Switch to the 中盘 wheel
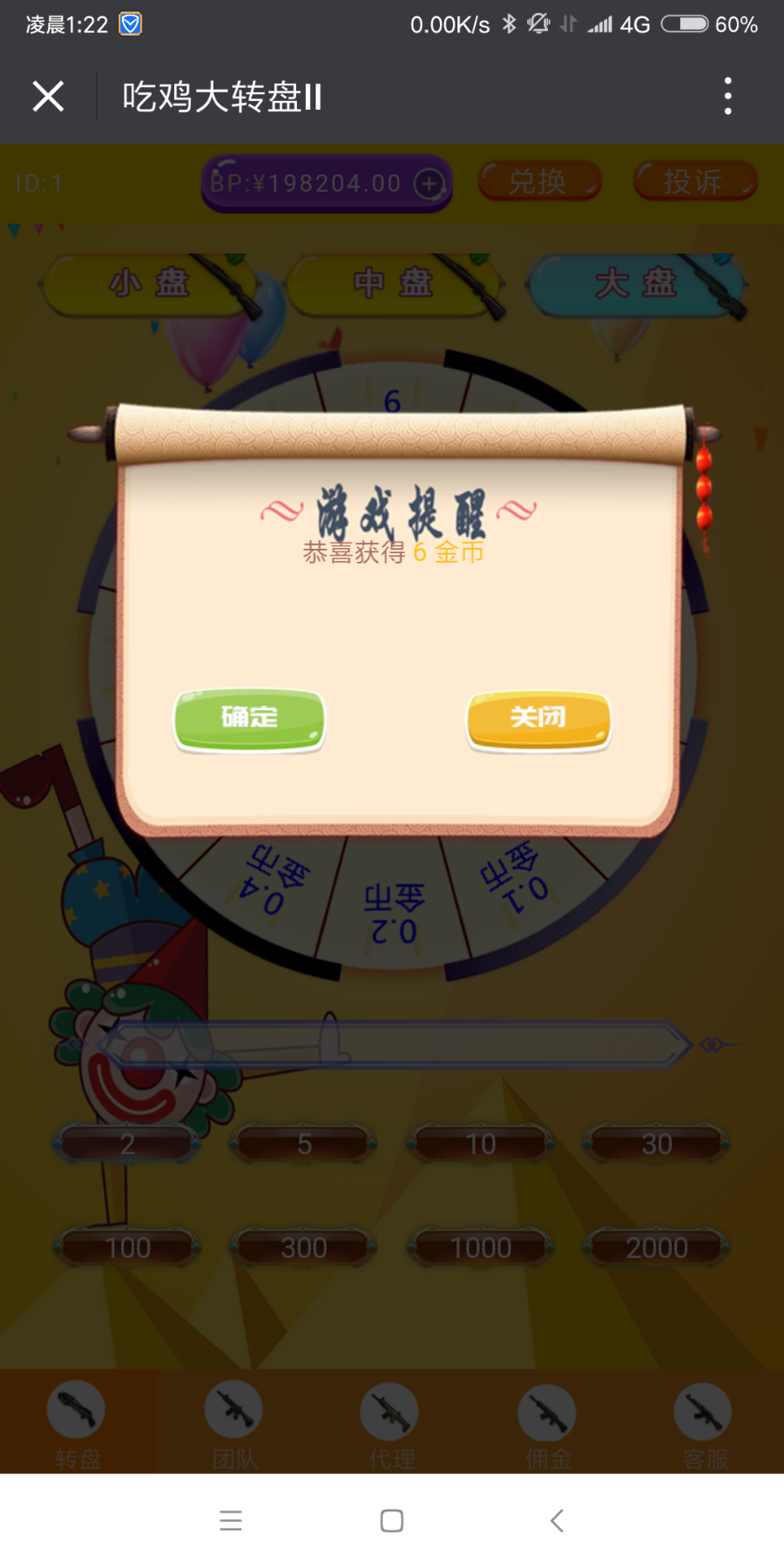 [393, 283]
